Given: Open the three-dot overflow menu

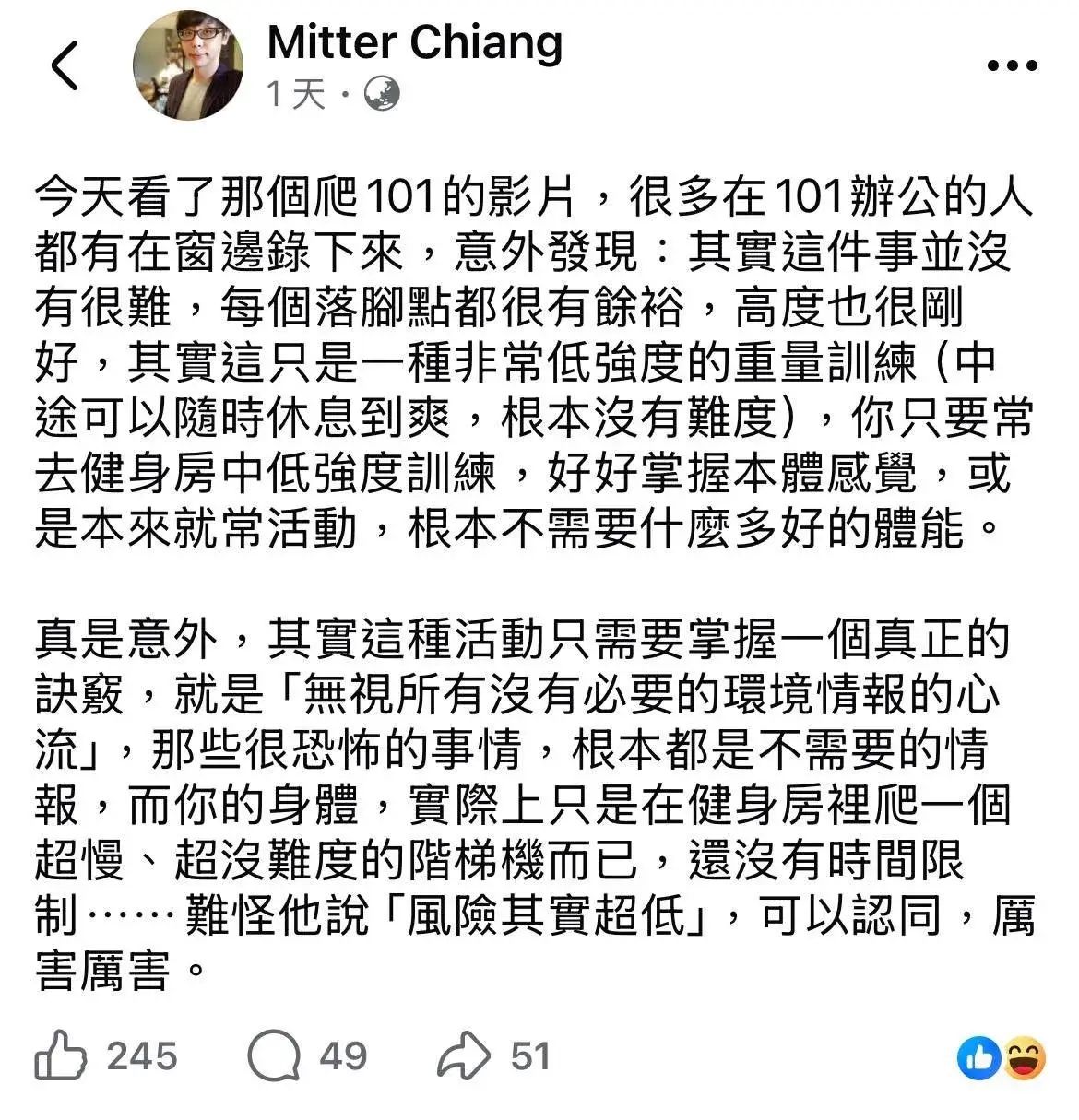Looking at the screenshot, I should [x=1012, y=65].
